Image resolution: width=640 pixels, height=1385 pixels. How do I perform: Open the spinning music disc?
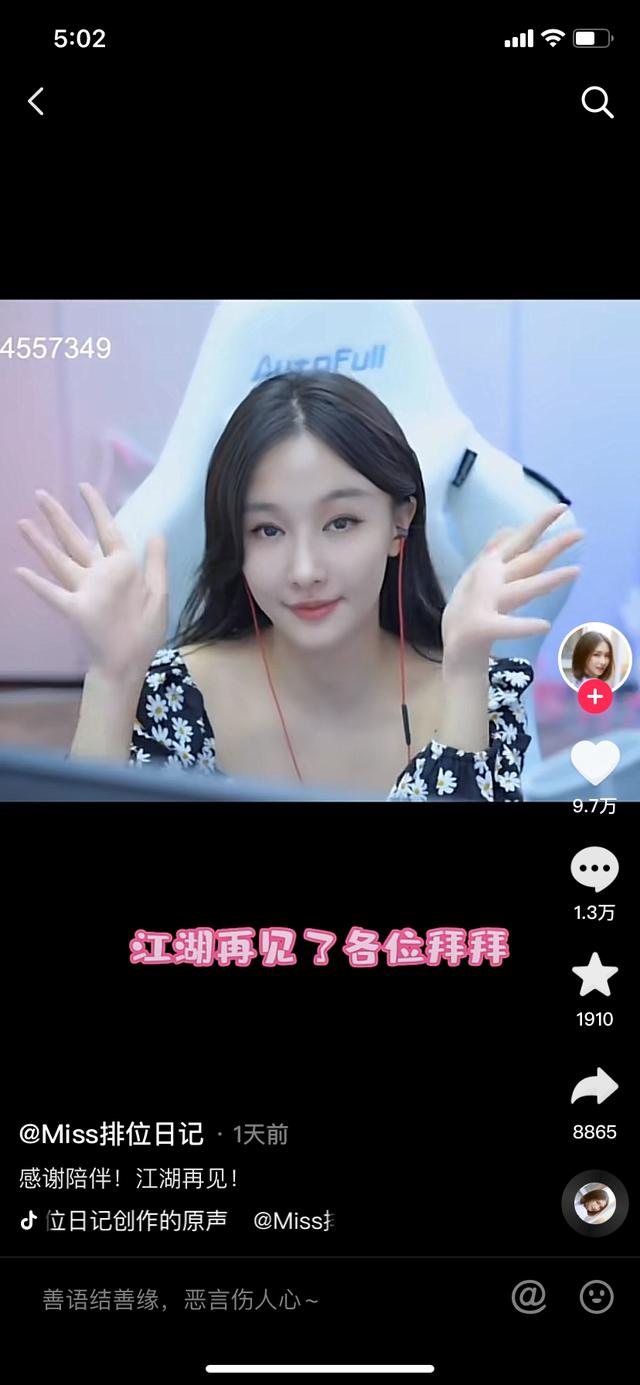[595, 1203]
